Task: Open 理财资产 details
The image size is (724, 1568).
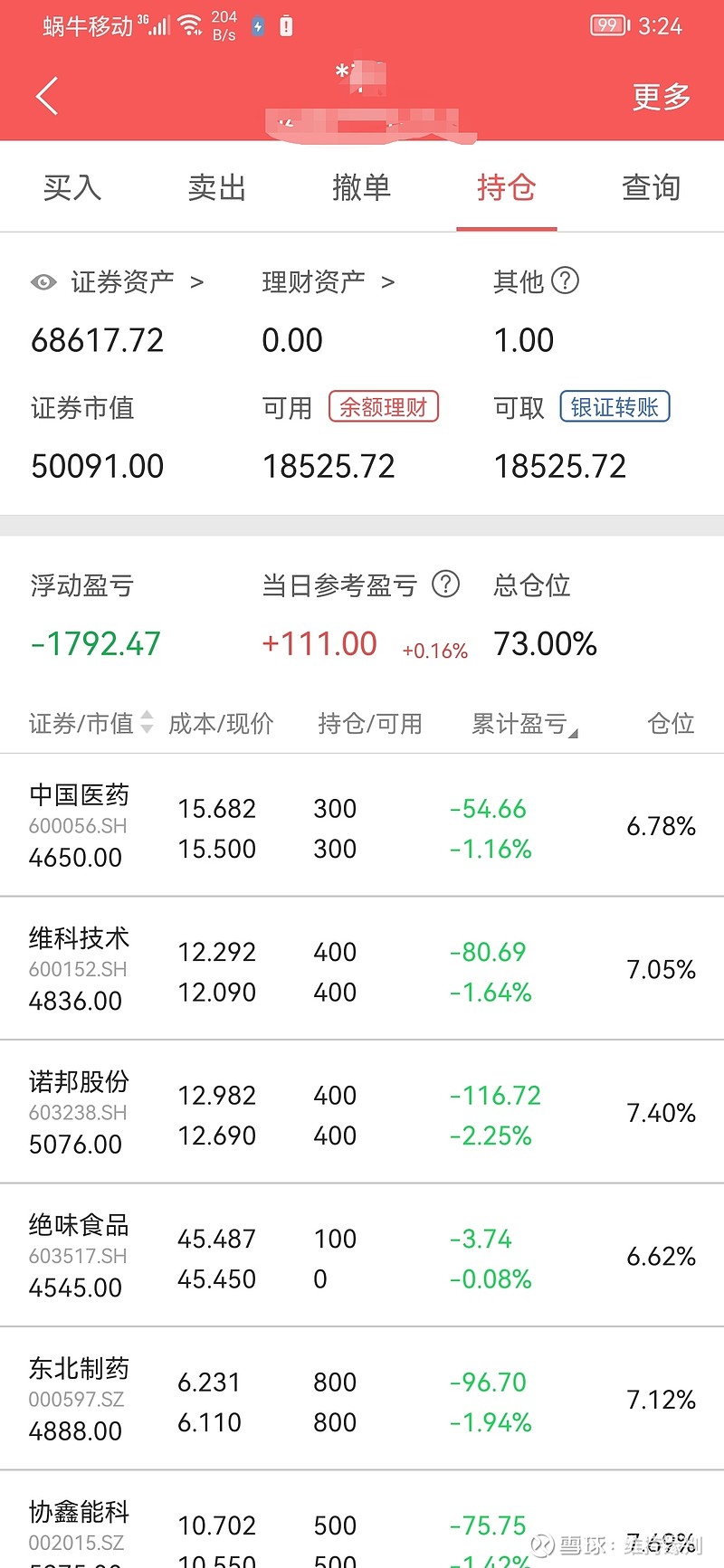Action: pyautogui.click(x=329, y=282)
